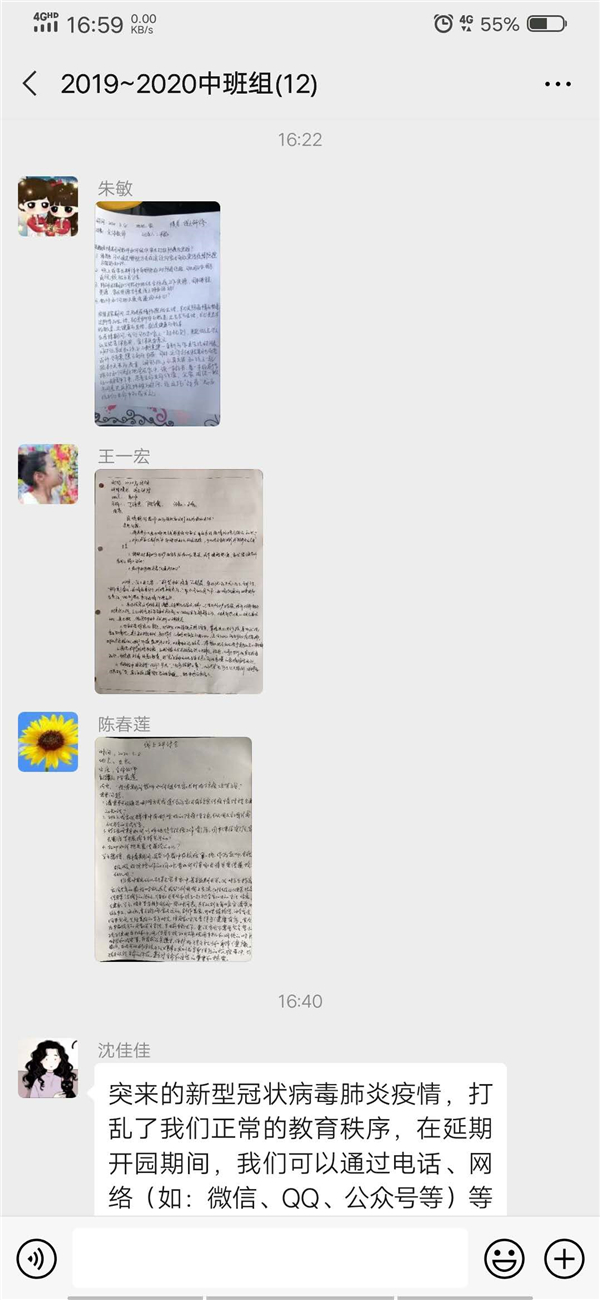600x1300 pixels.
Task: View 王一宏's profile avatar
Action: click(48, 474)
